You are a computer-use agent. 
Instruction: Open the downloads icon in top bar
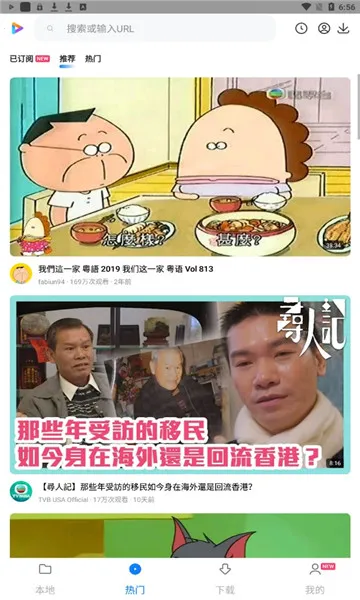click(344, 28)
